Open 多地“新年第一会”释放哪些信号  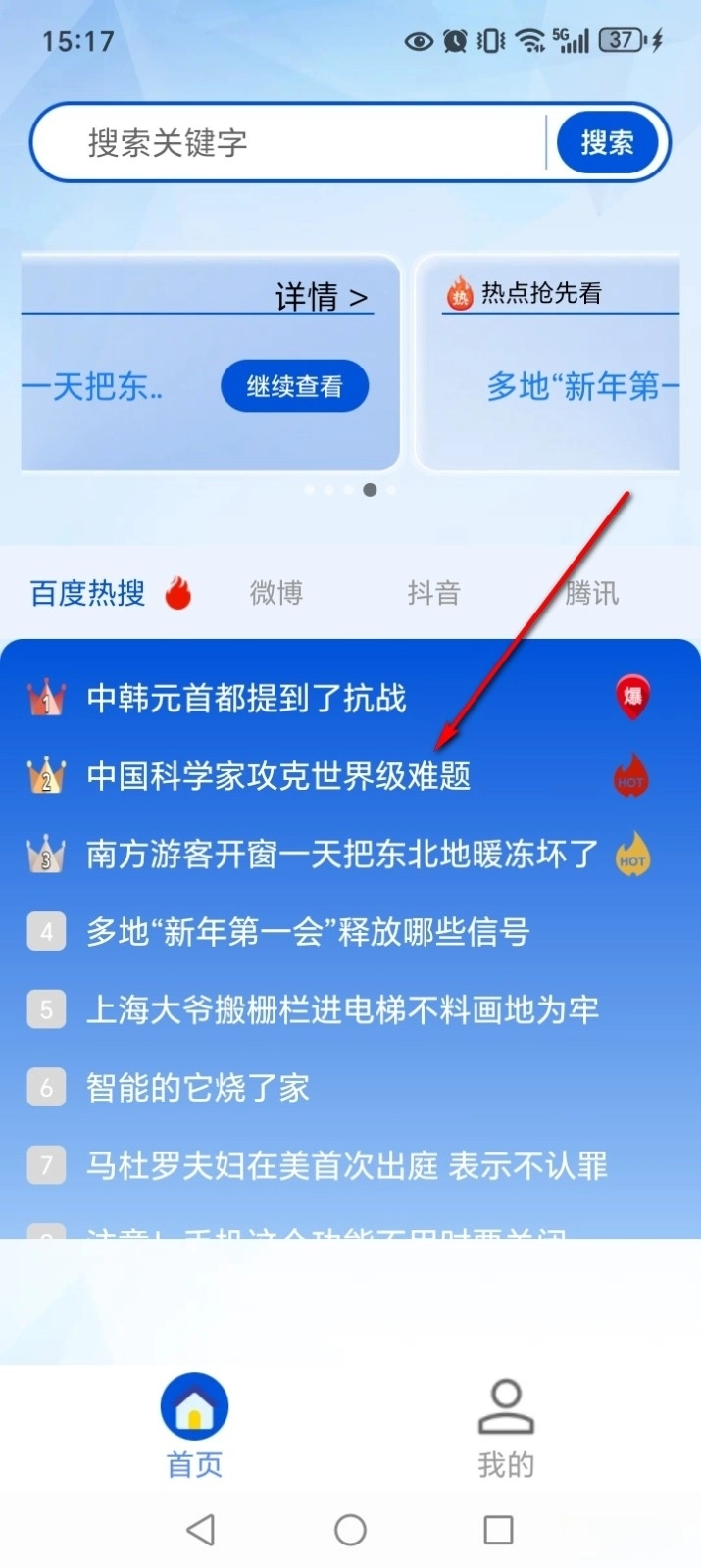click(308, 931)
